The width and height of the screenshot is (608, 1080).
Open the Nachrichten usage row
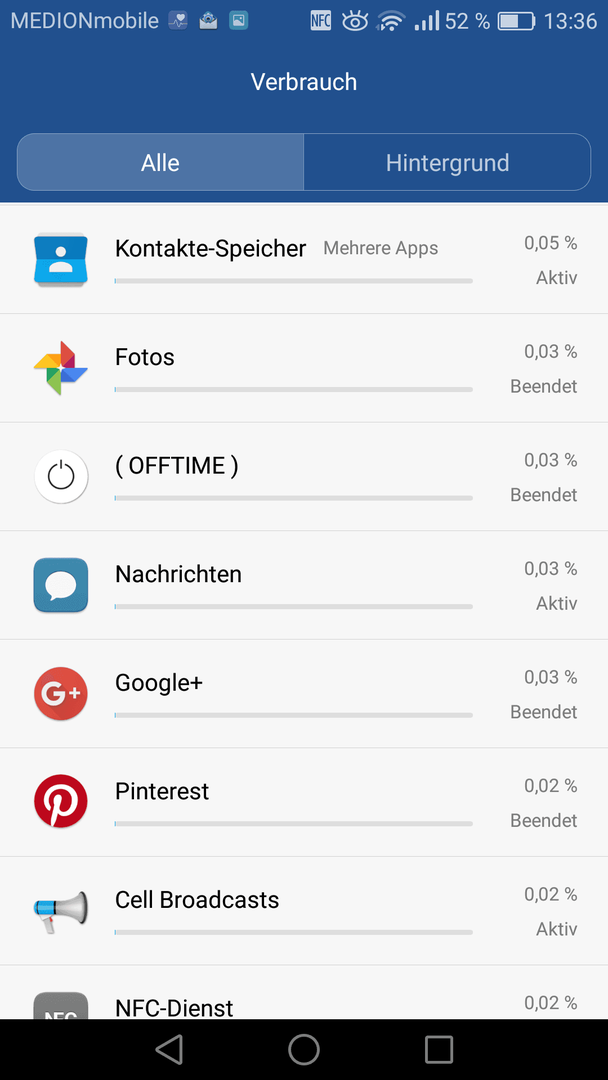(x=304, y=585)
